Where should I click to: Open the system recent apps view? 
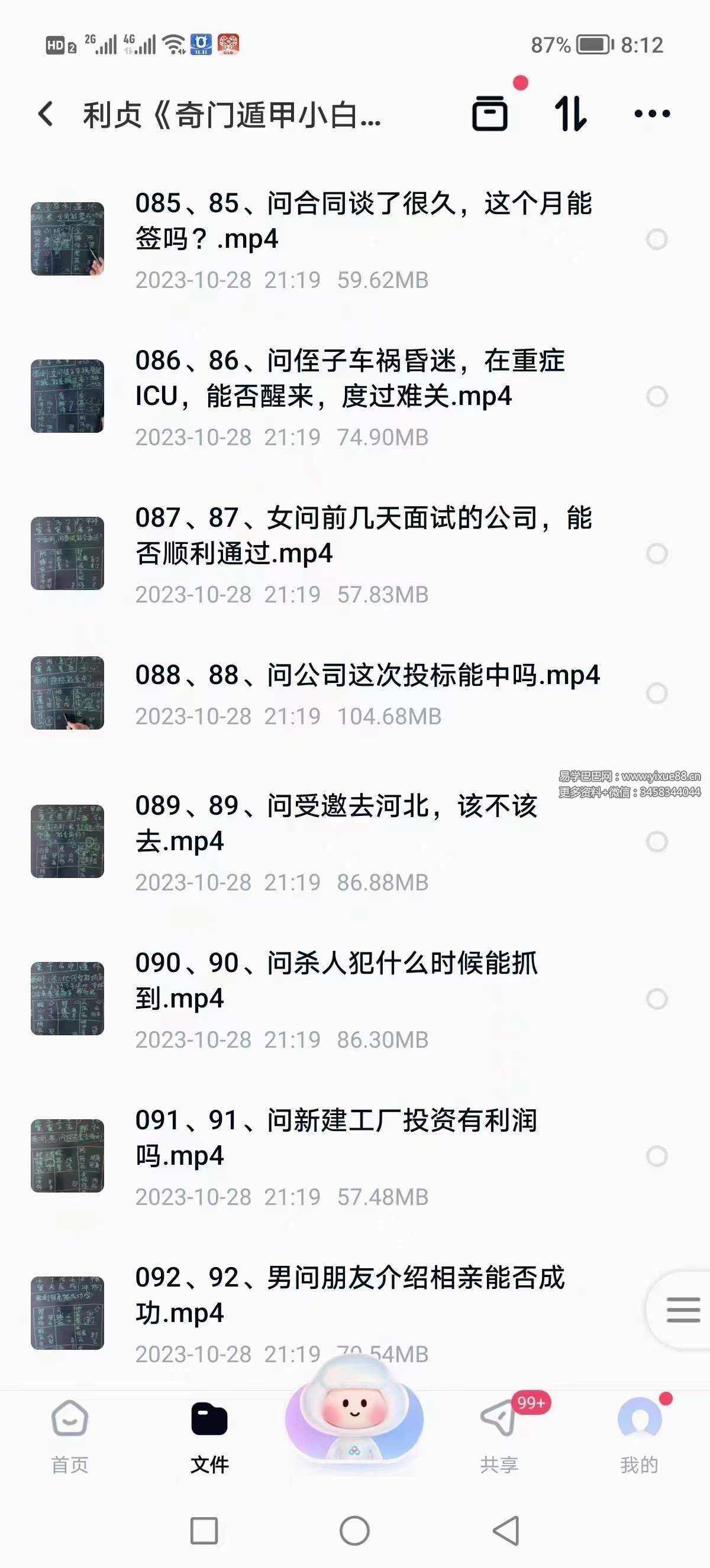click(x=204, y=1530)
